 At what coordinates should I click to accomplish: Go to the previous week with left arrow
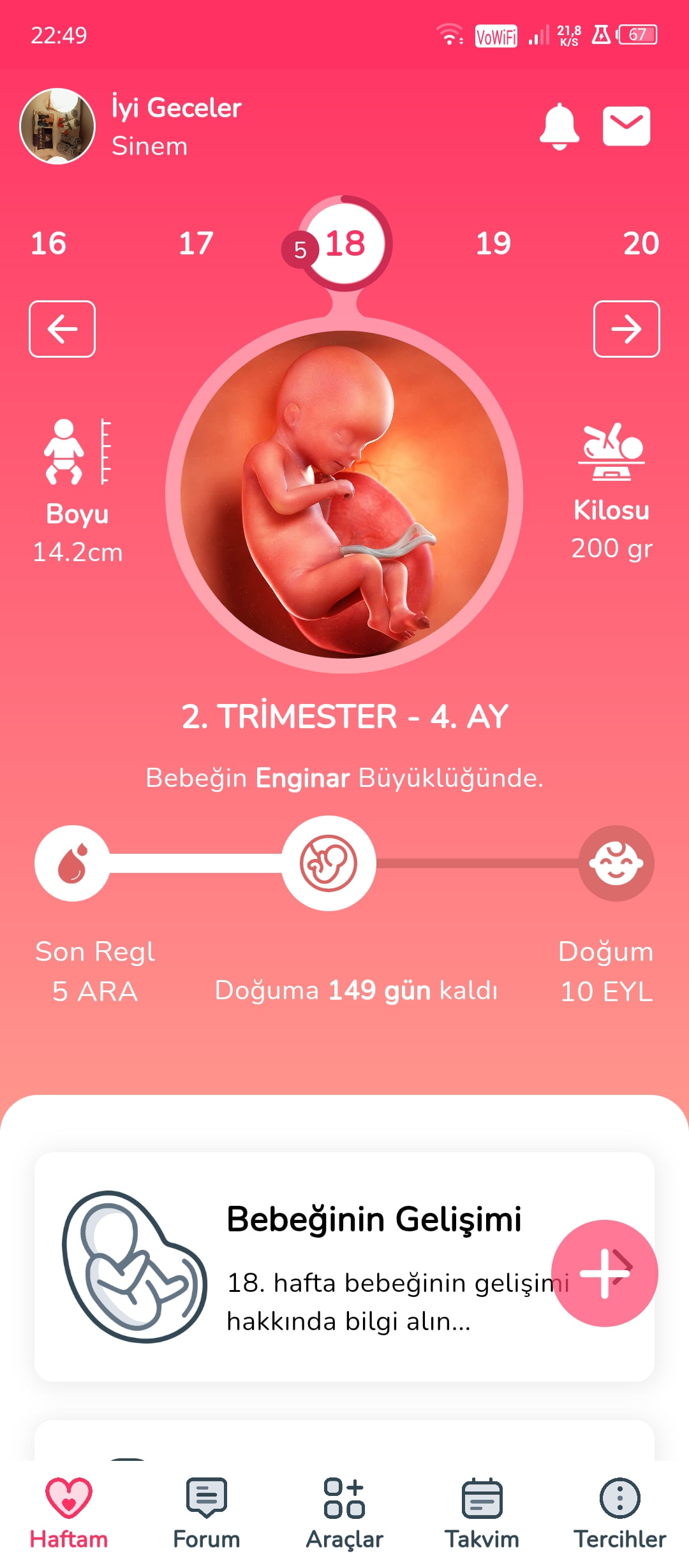[x=62, y=329]
